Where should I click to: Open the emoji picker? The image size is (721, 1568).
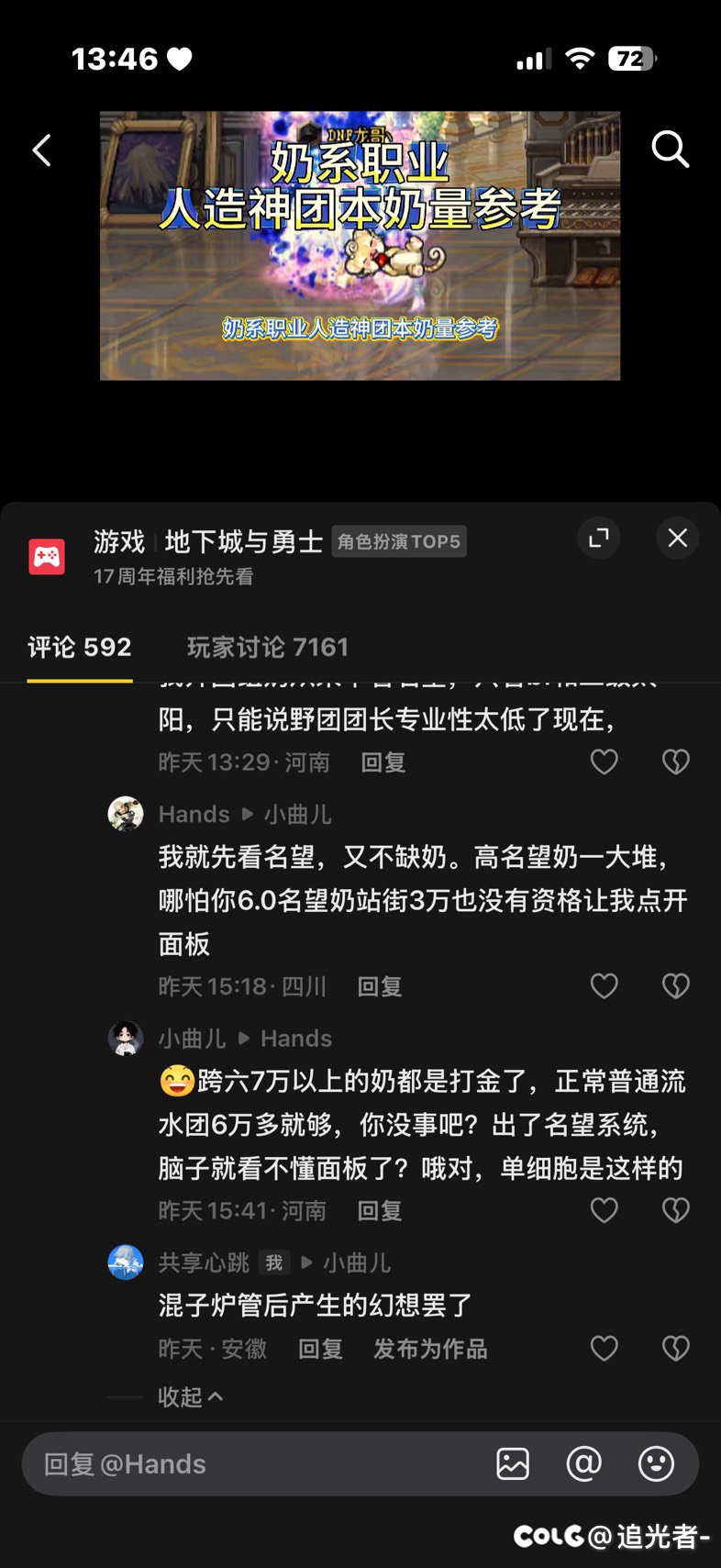click(656, 1464)
